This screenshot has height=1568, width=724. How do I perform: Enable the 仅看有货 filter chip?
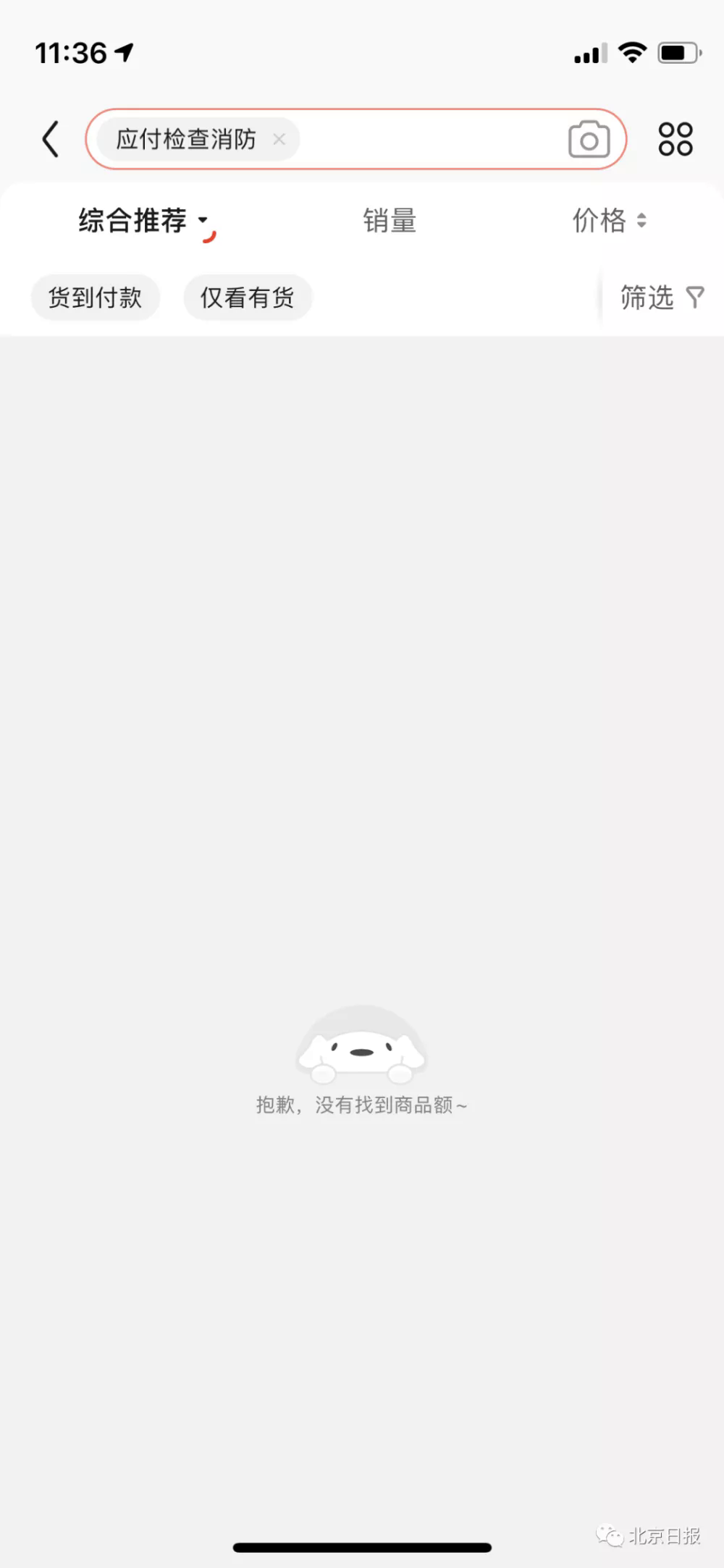click(x=247, y=297)
